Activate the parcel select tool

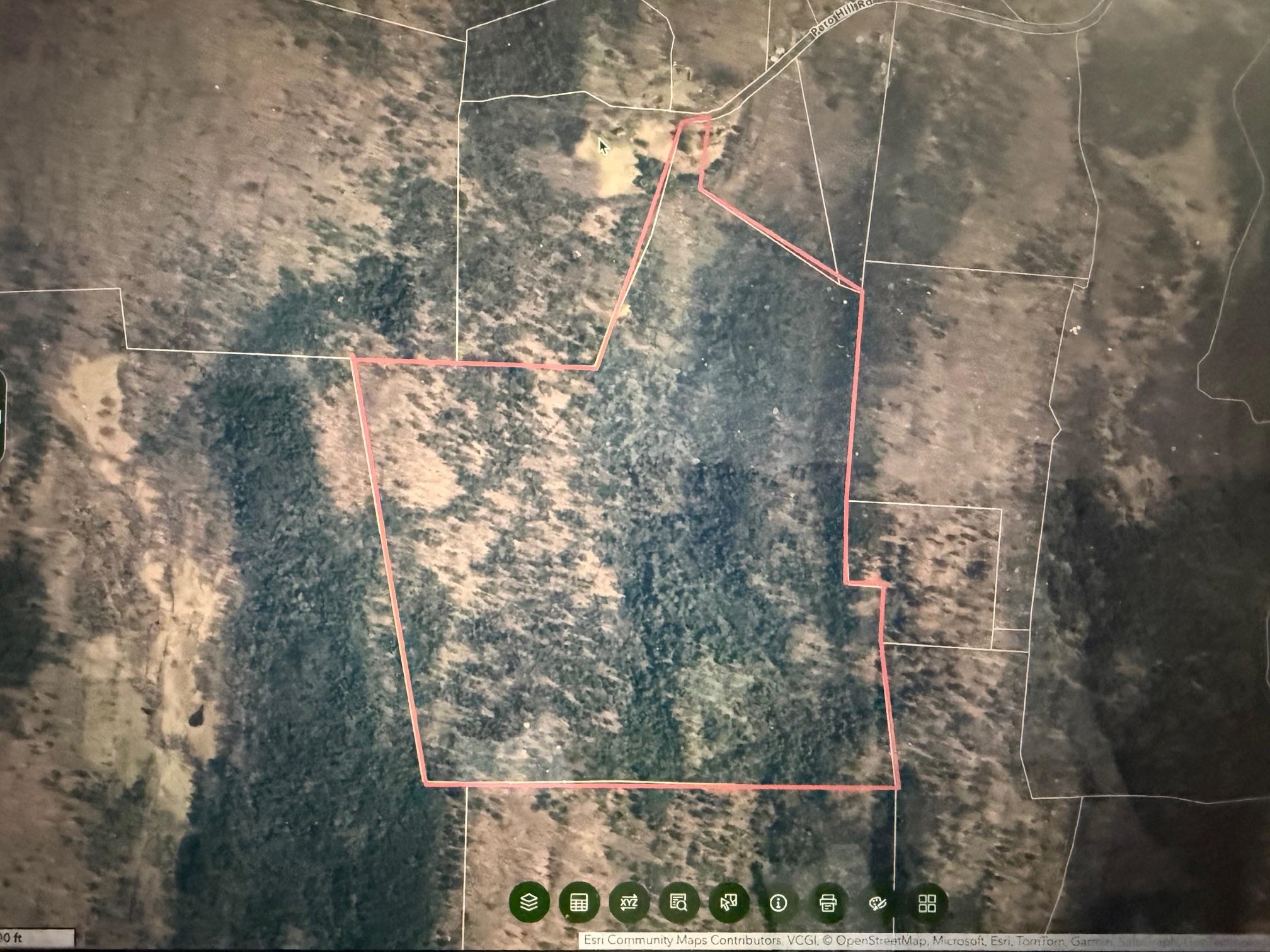(729, 903)
